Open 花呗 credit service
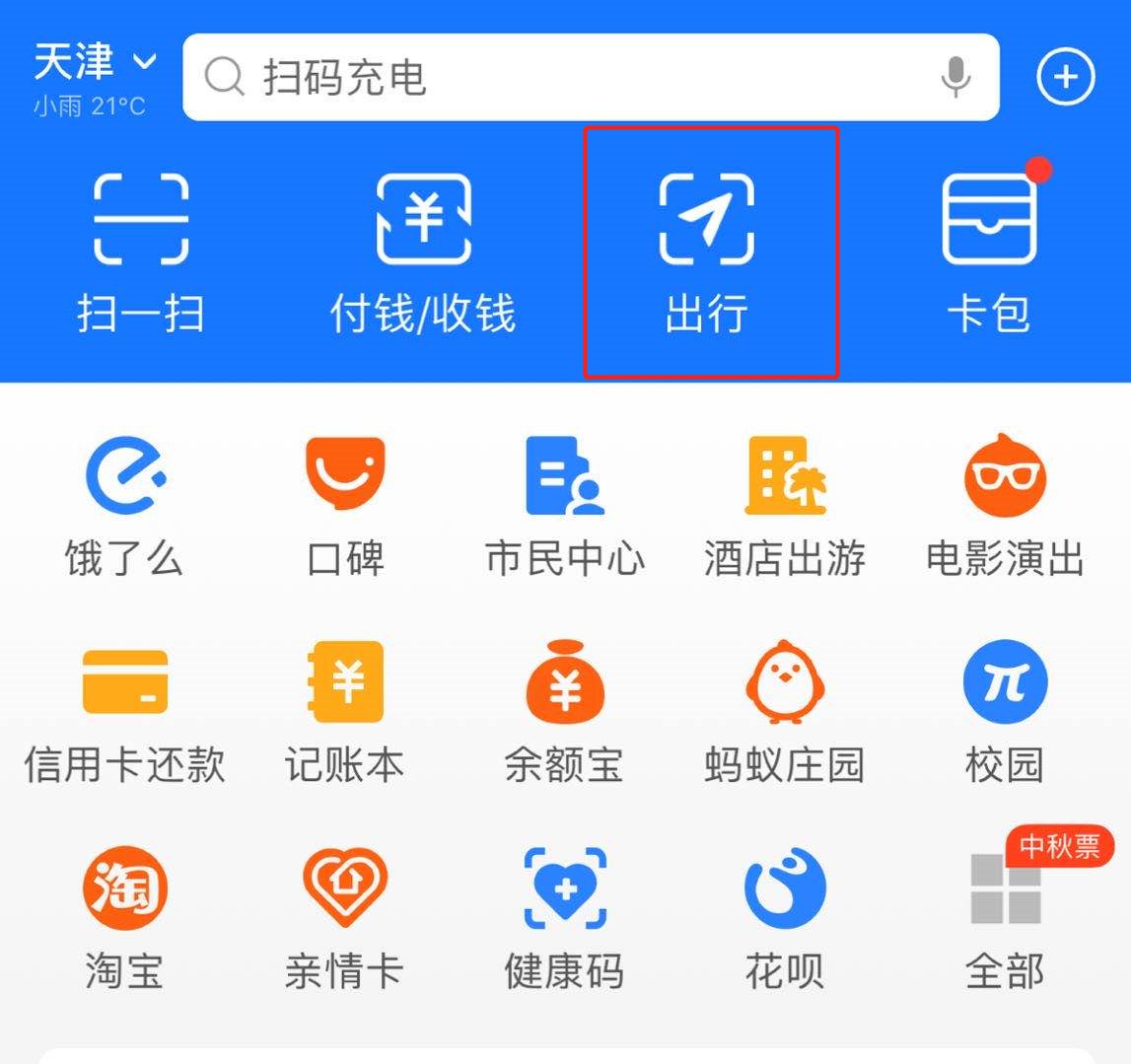The image size is (1131, 1064). (785, 917)
